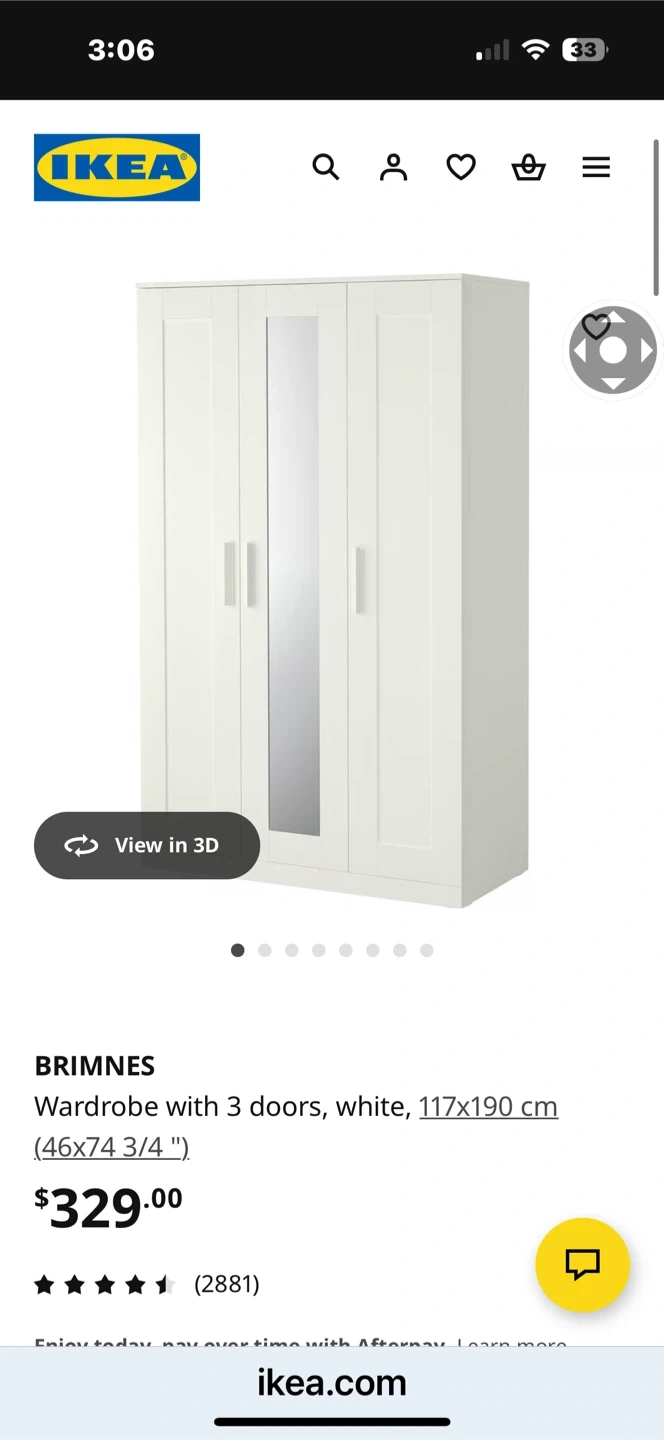Start a chat with yellow chat button
This screenshot has width=664, height=1440.
coord(582,1264)
